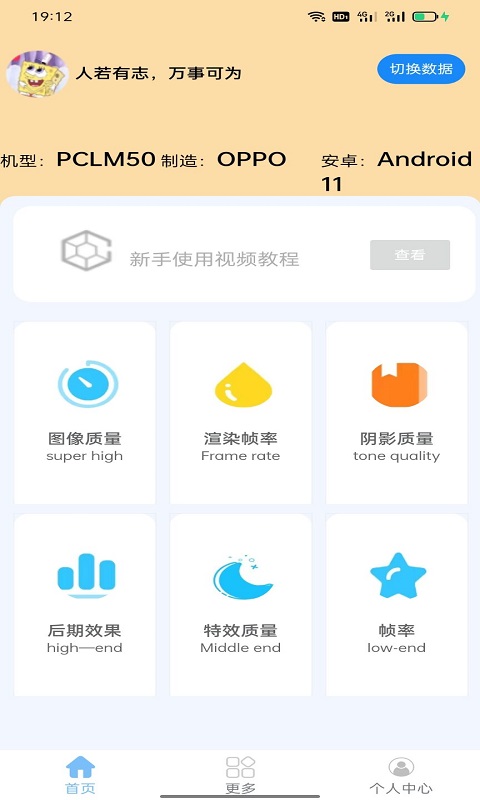Tap 查看 for the beginner video tutorial
The image size is (480, 800).
click(x=410, y=255)
